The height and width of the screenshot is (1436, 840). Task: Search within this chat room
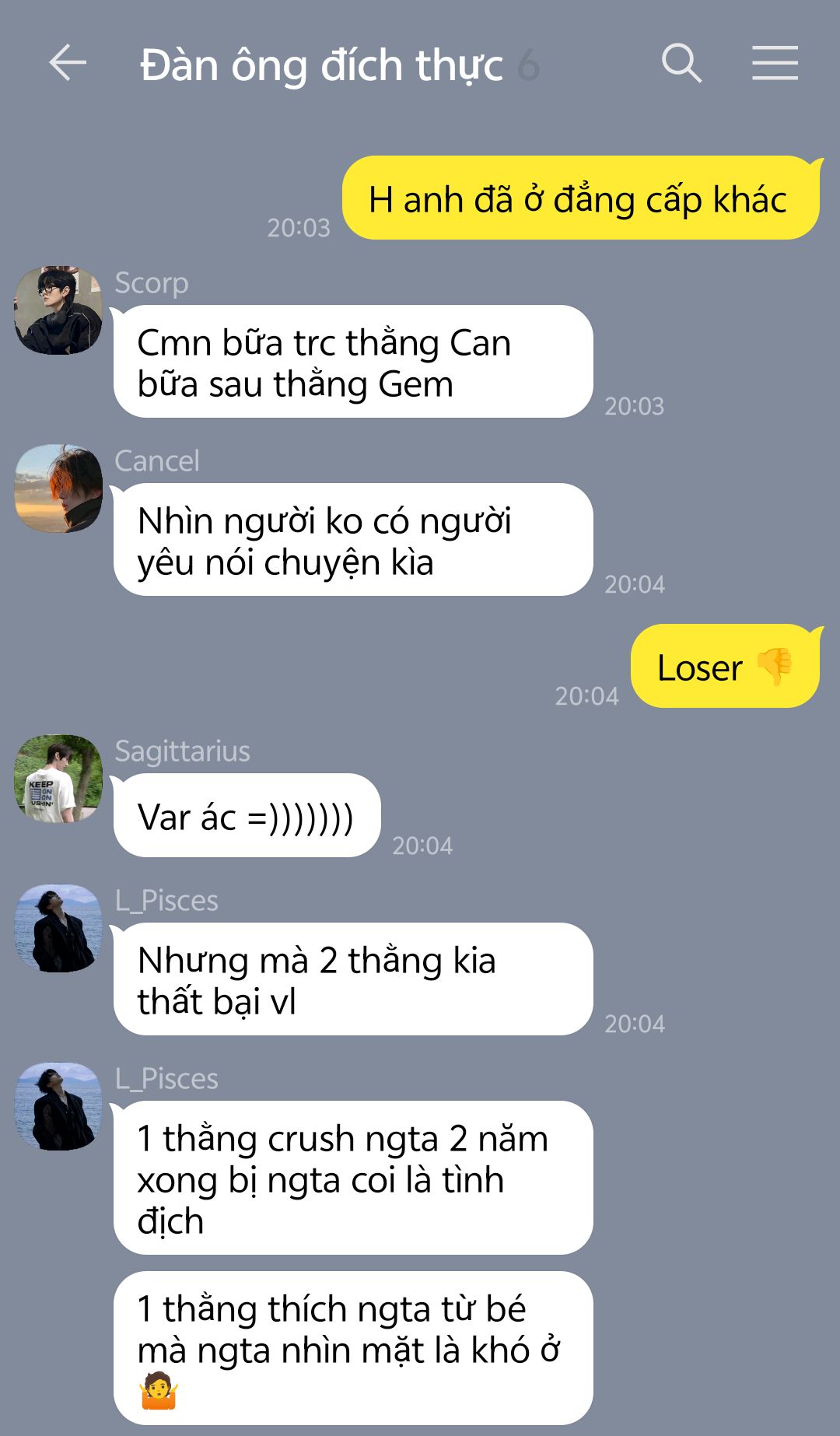(681, 63)
